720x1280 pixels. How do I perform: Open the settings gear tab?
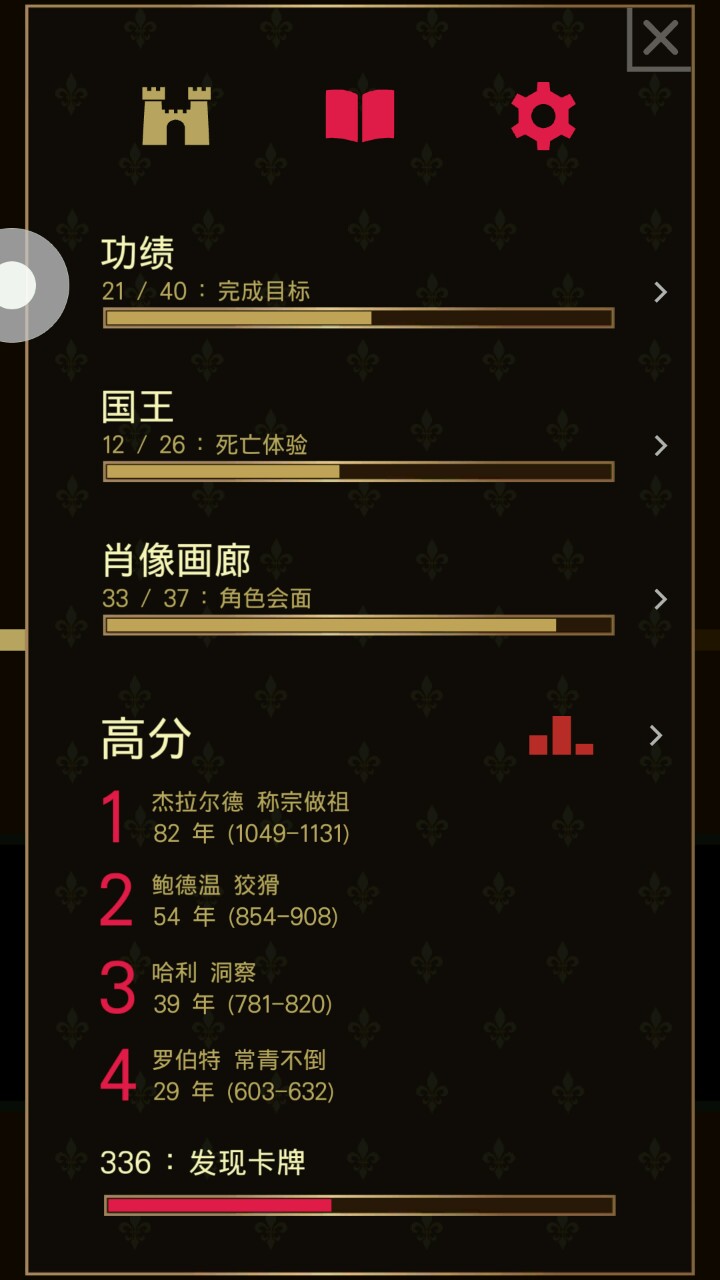[543, 116]
